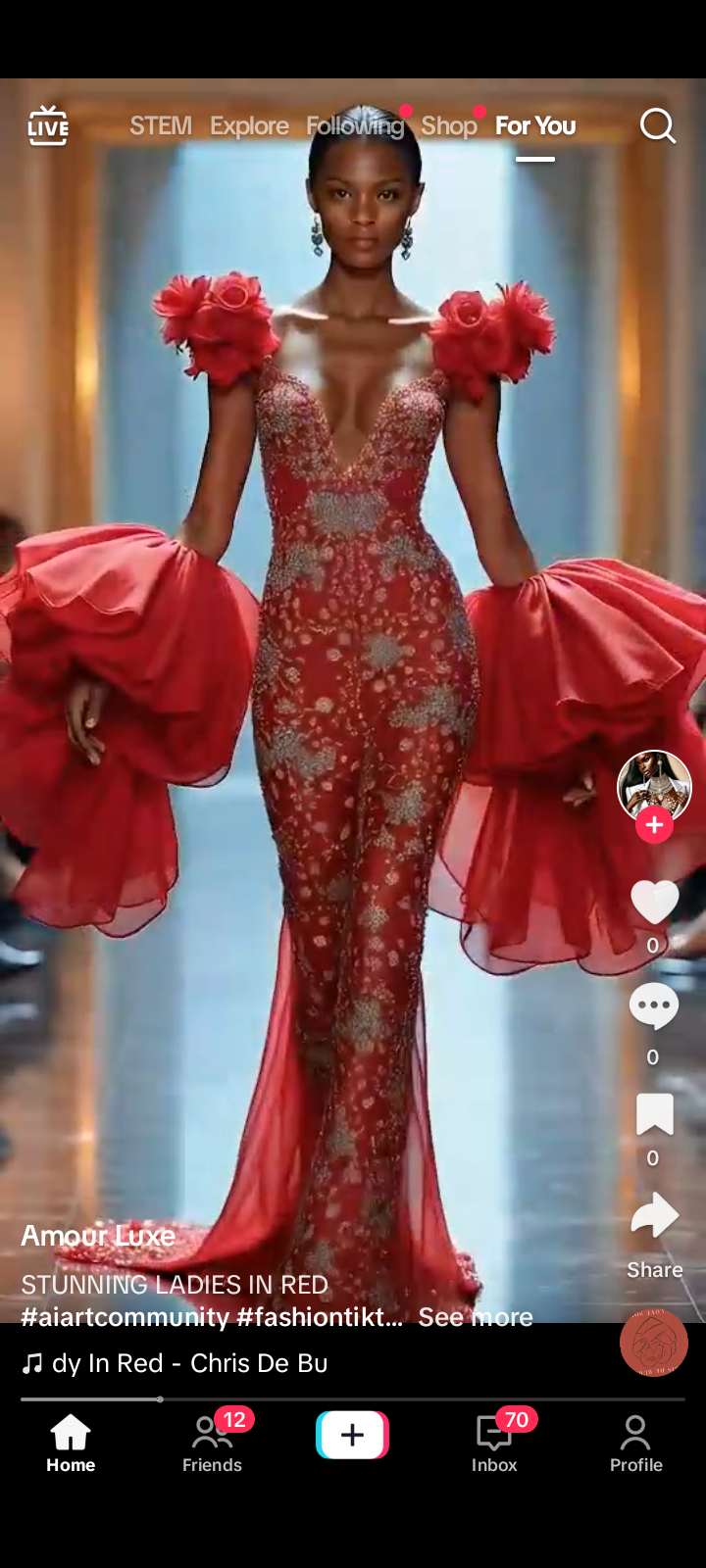Create a new post with plus button

click(353, 1436)
